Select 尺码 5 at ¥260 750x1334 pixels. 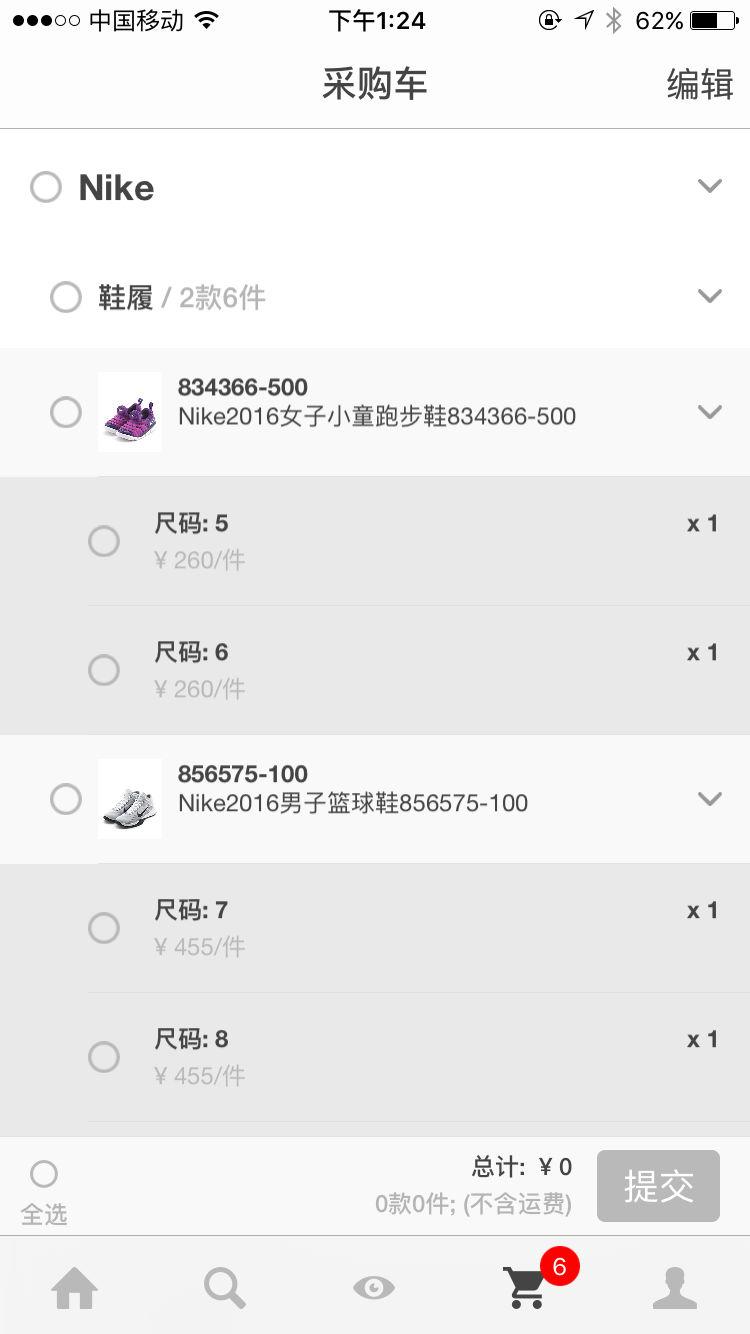tap(104, 541)
